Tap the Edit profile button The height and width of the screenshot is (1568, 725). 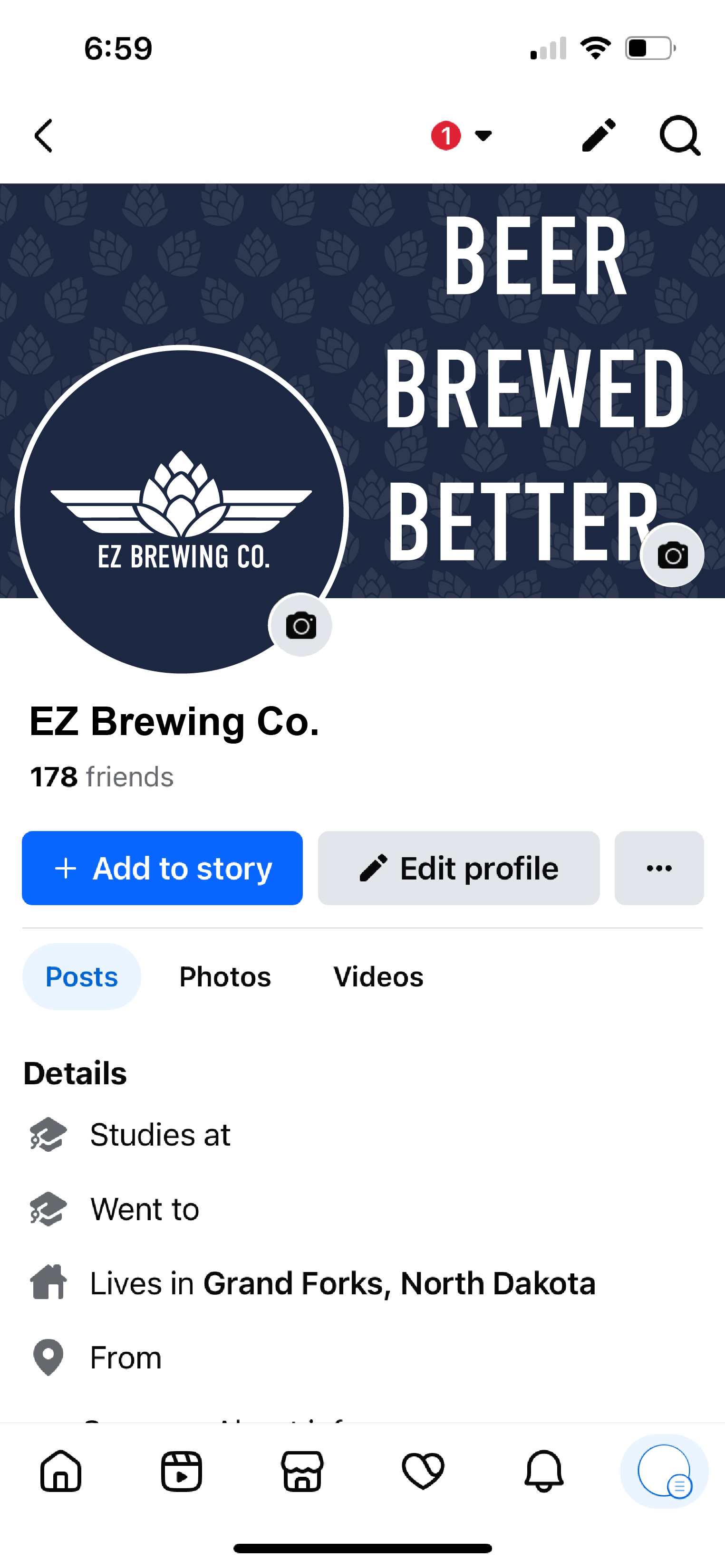point(459,868)
